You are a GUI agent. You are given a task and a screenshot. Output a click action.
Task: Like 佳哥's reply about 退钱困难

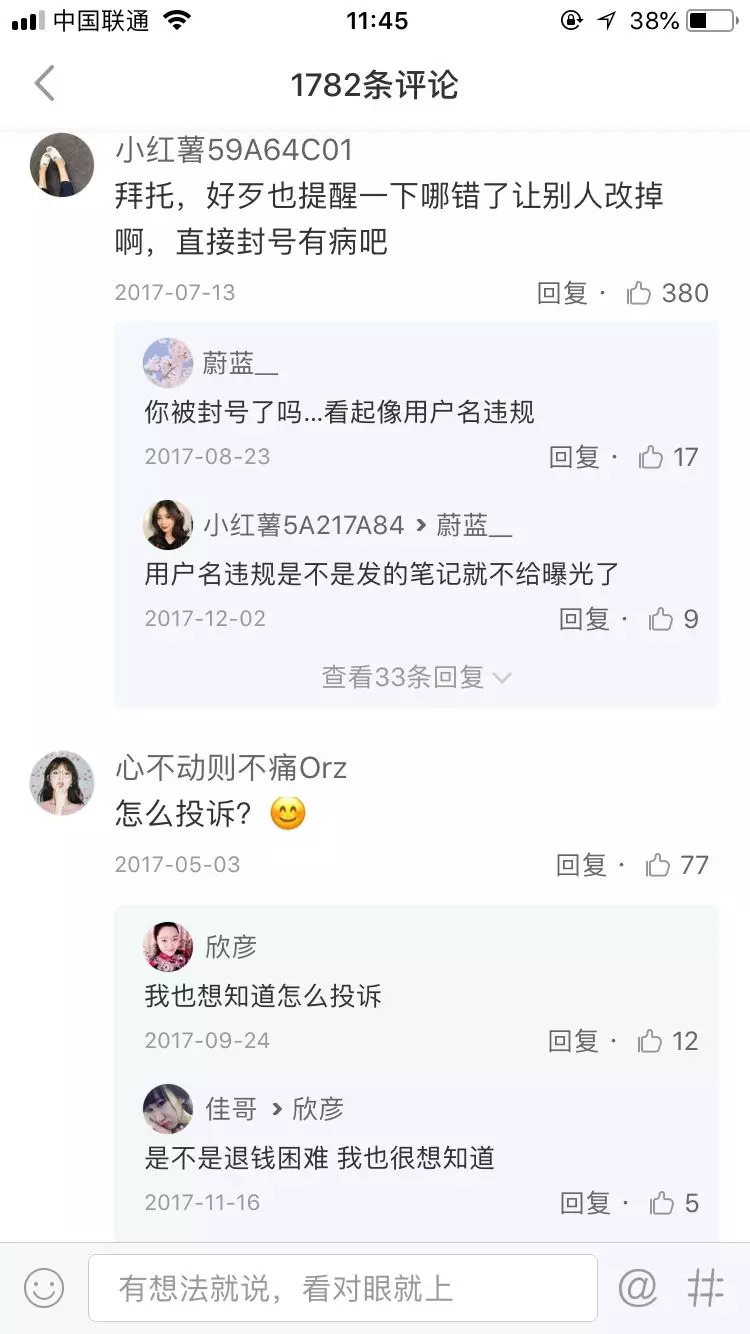pyautogui.click(x=662, y=1203)
